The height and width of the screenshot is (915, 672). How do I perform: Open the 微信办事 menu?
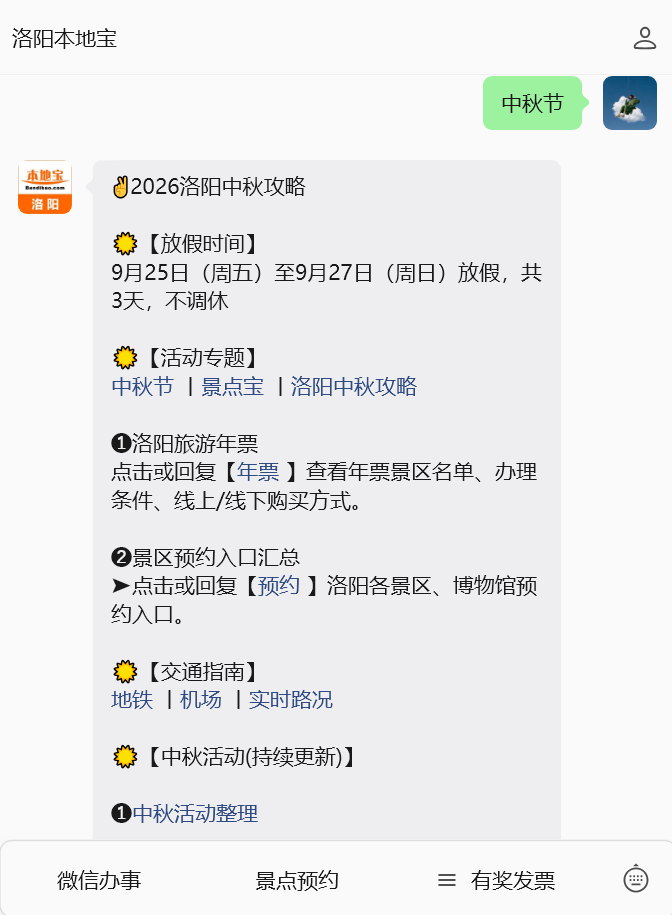click(x=99, y=880)
